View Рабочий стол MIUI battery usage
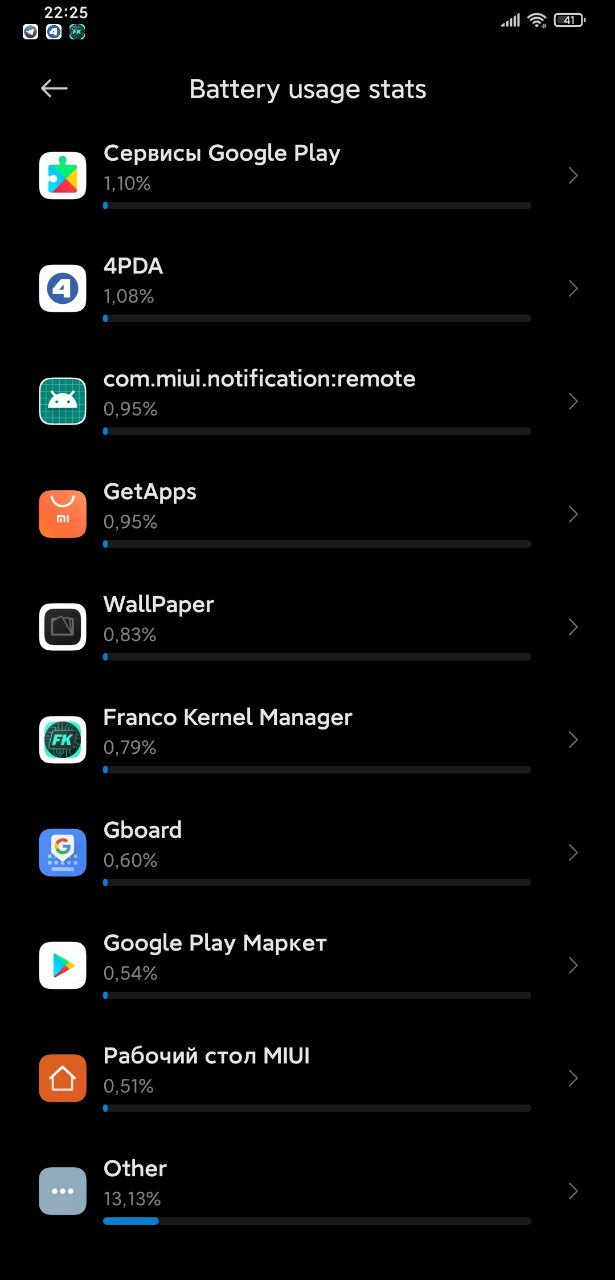 point(307,1079)
